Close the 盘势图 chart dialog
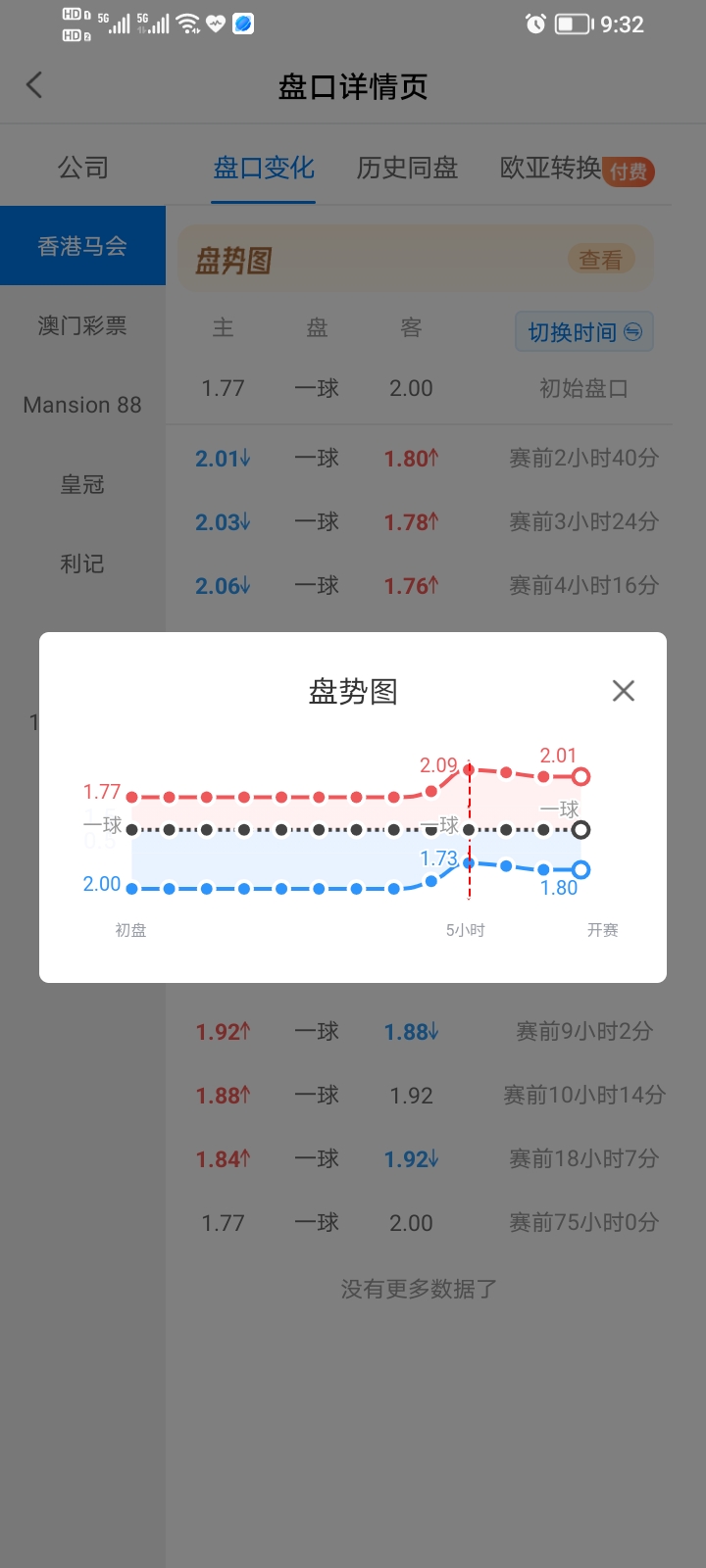Screen dimensions: 706x1568 click(x=624, y=691)
